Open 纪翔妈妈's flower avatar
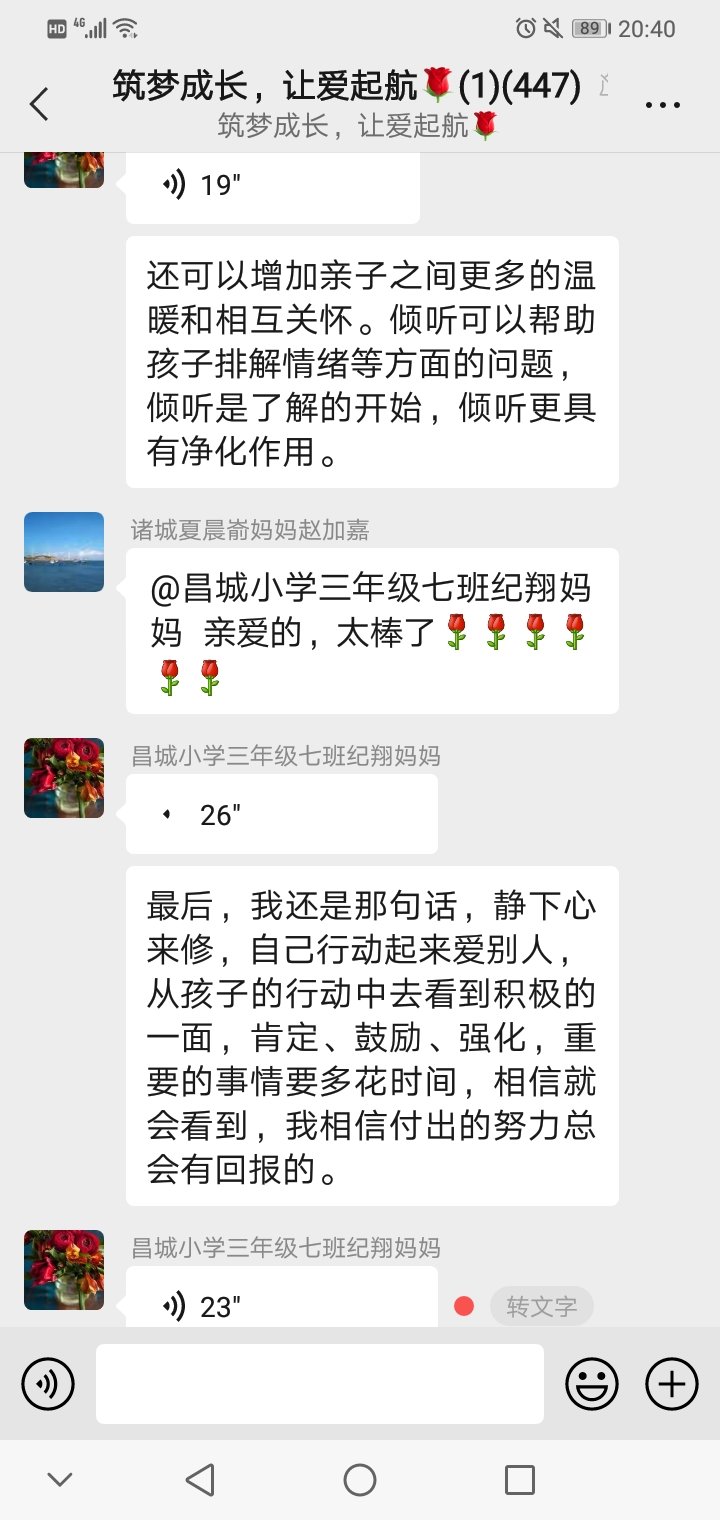The image size is (720, 1520). [63, 778]
